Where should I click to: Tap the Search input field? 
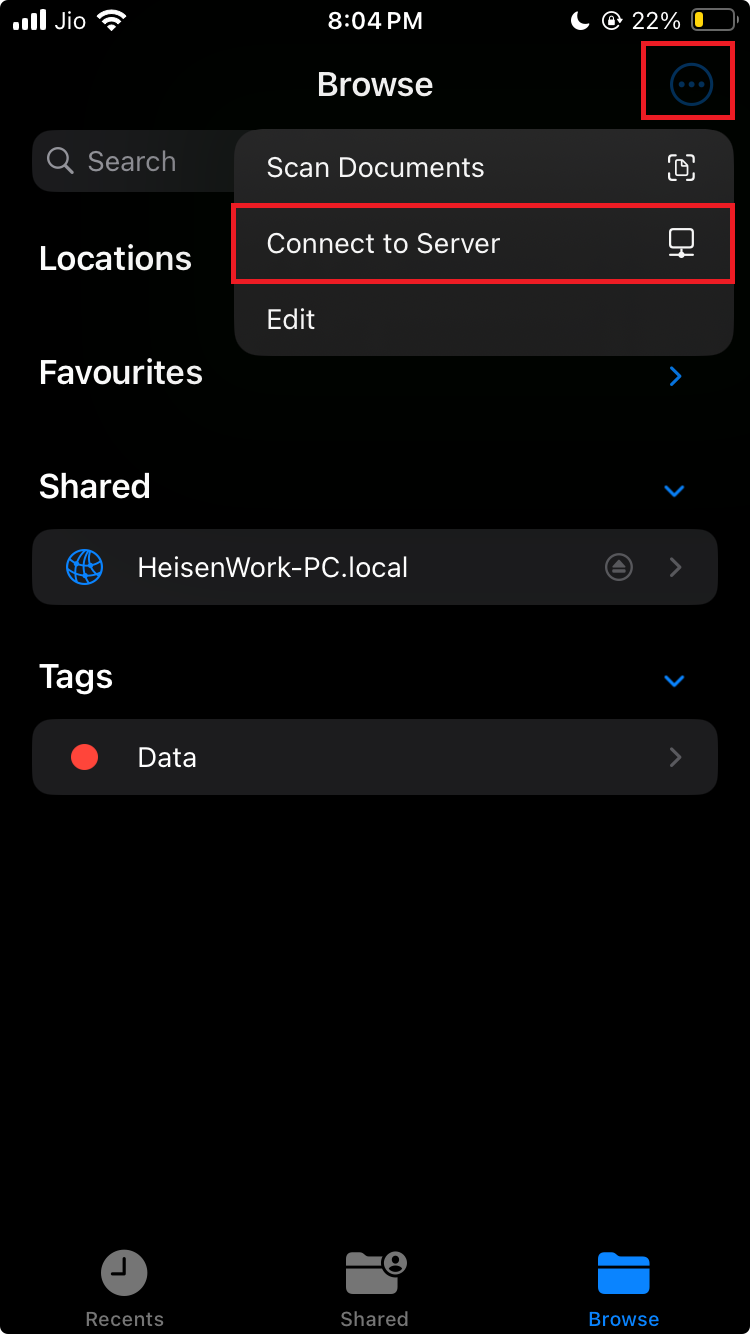pos(140,160)
